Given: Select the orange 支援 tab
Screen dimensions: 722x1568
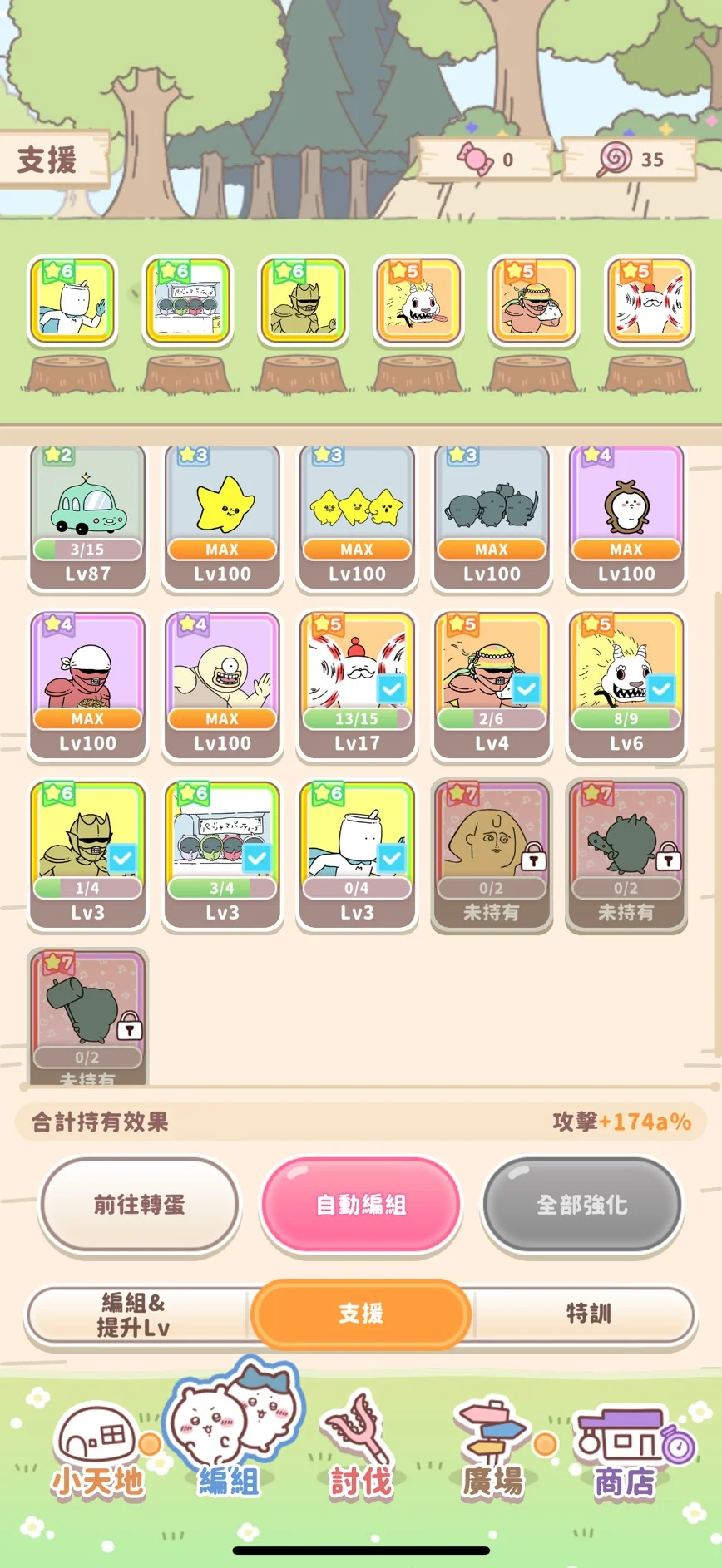Looking at the screenshot, I should 360,1314.
